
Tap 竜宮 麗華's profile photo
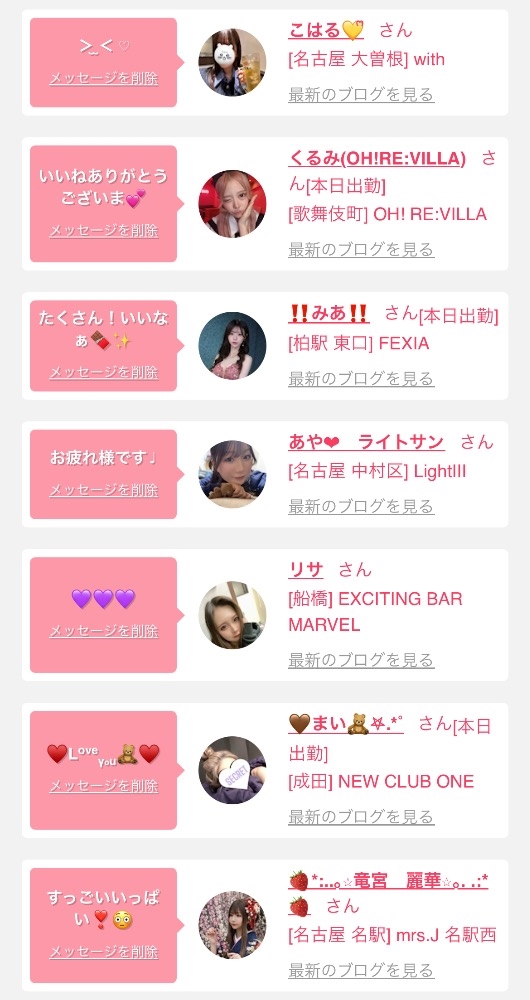[x=232, y=925]
